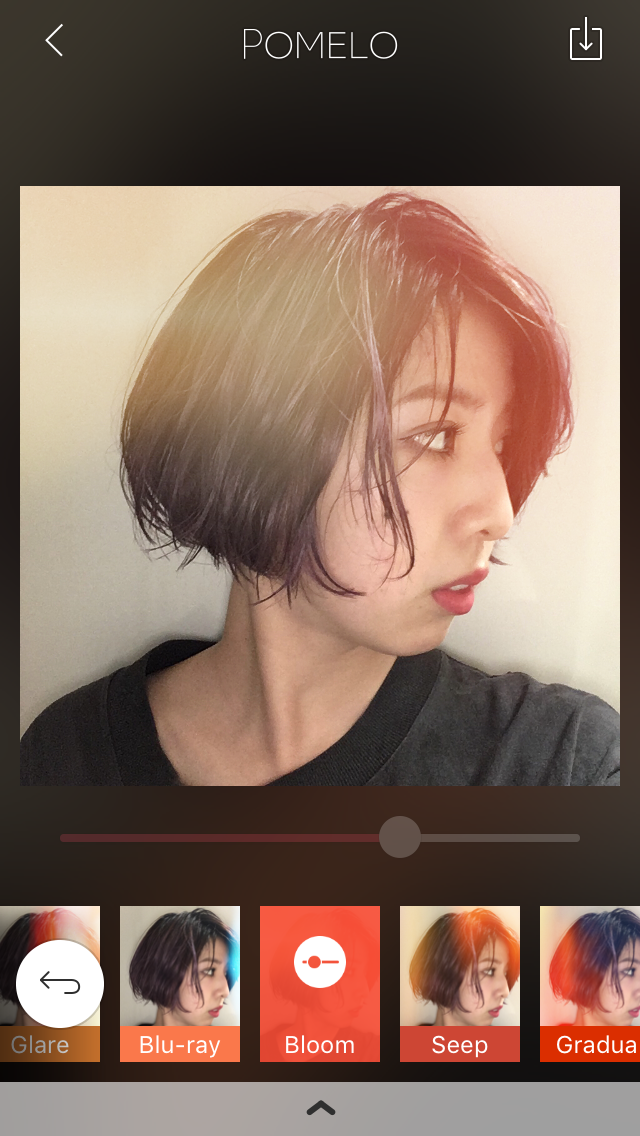Go back using the top-left arrow
This screenshot has height=1136, width=640.
[x=55, y=41]
